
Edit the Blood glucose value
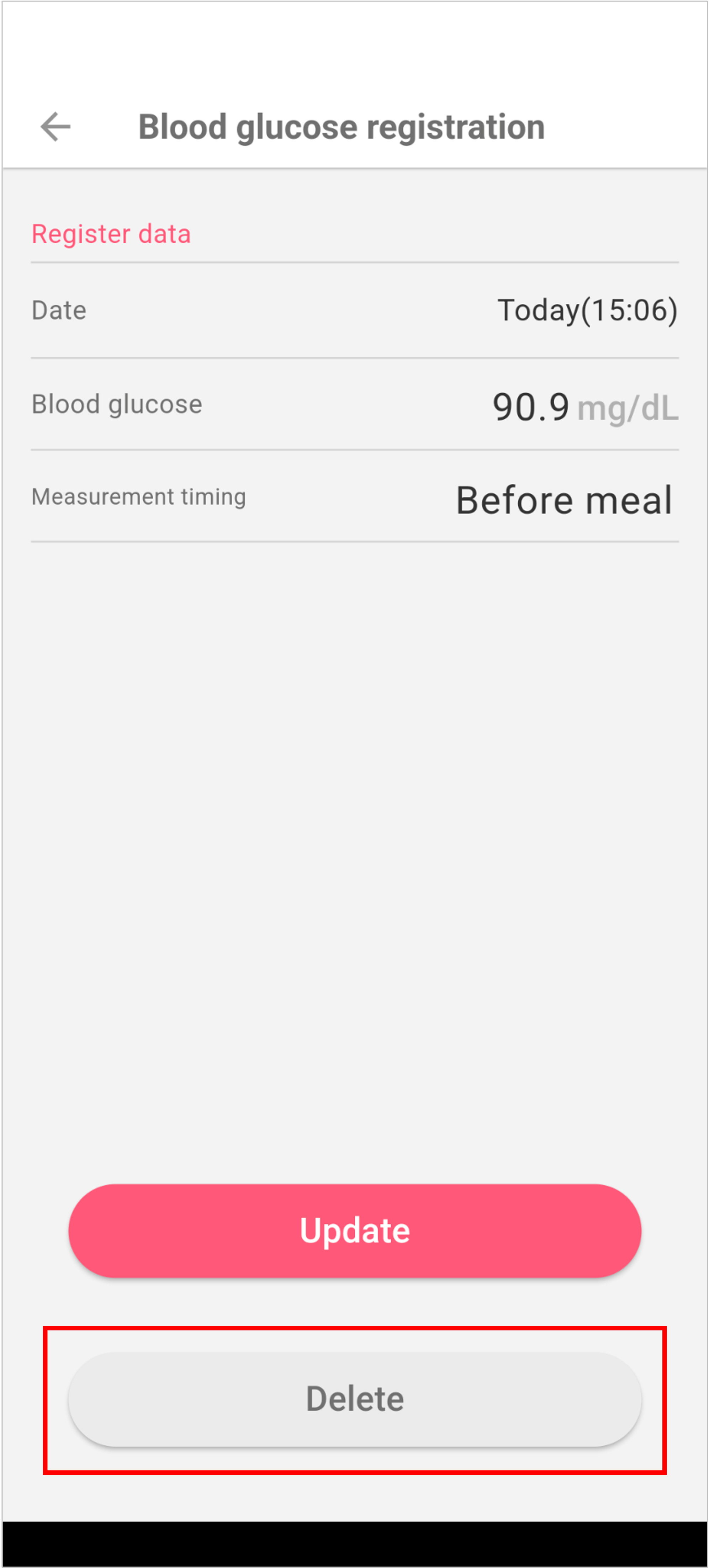pyautogui.click(x=354, y=405)
